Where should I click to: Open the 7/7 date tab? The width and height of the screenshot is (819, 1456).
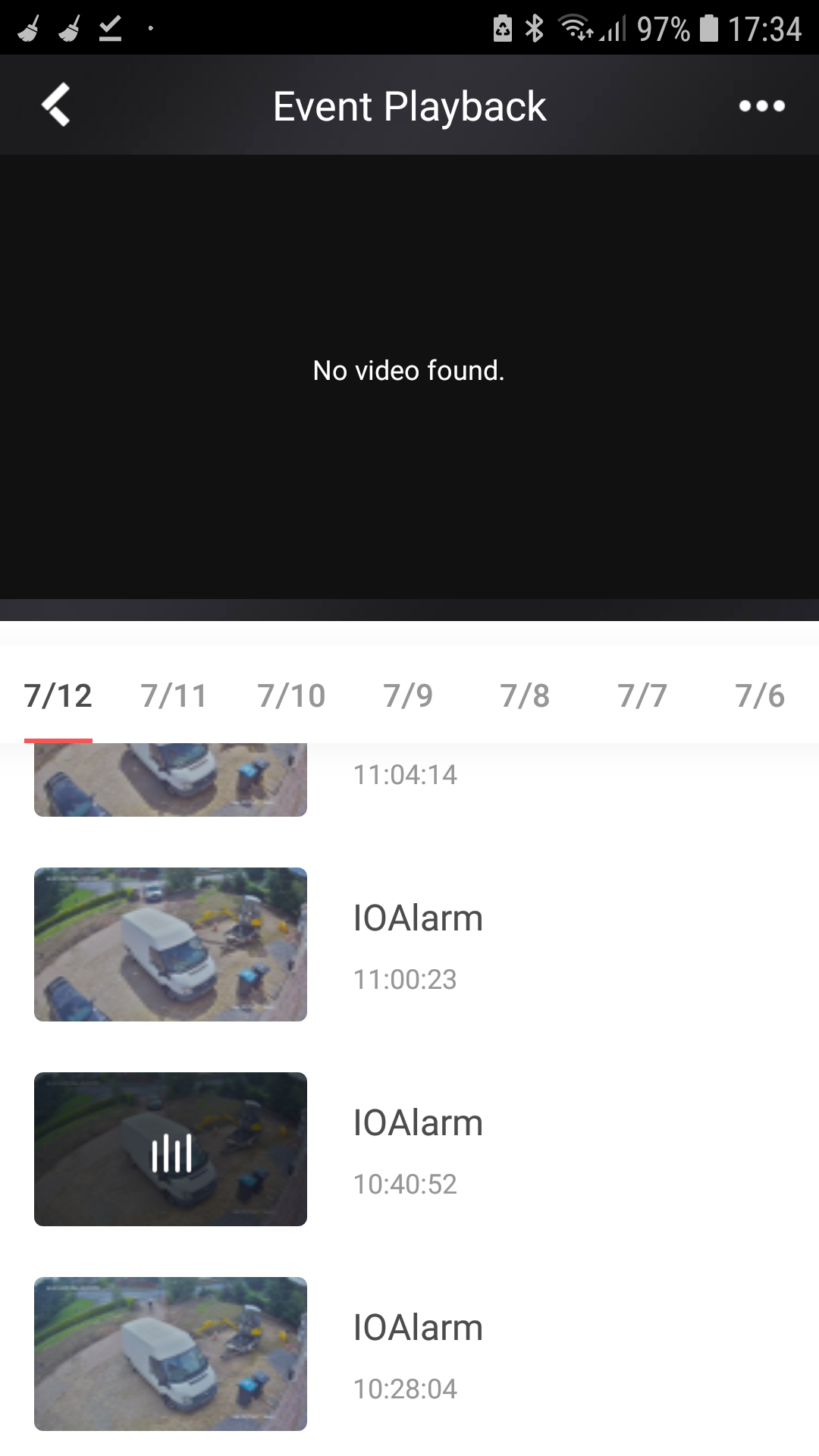(642, 695)
